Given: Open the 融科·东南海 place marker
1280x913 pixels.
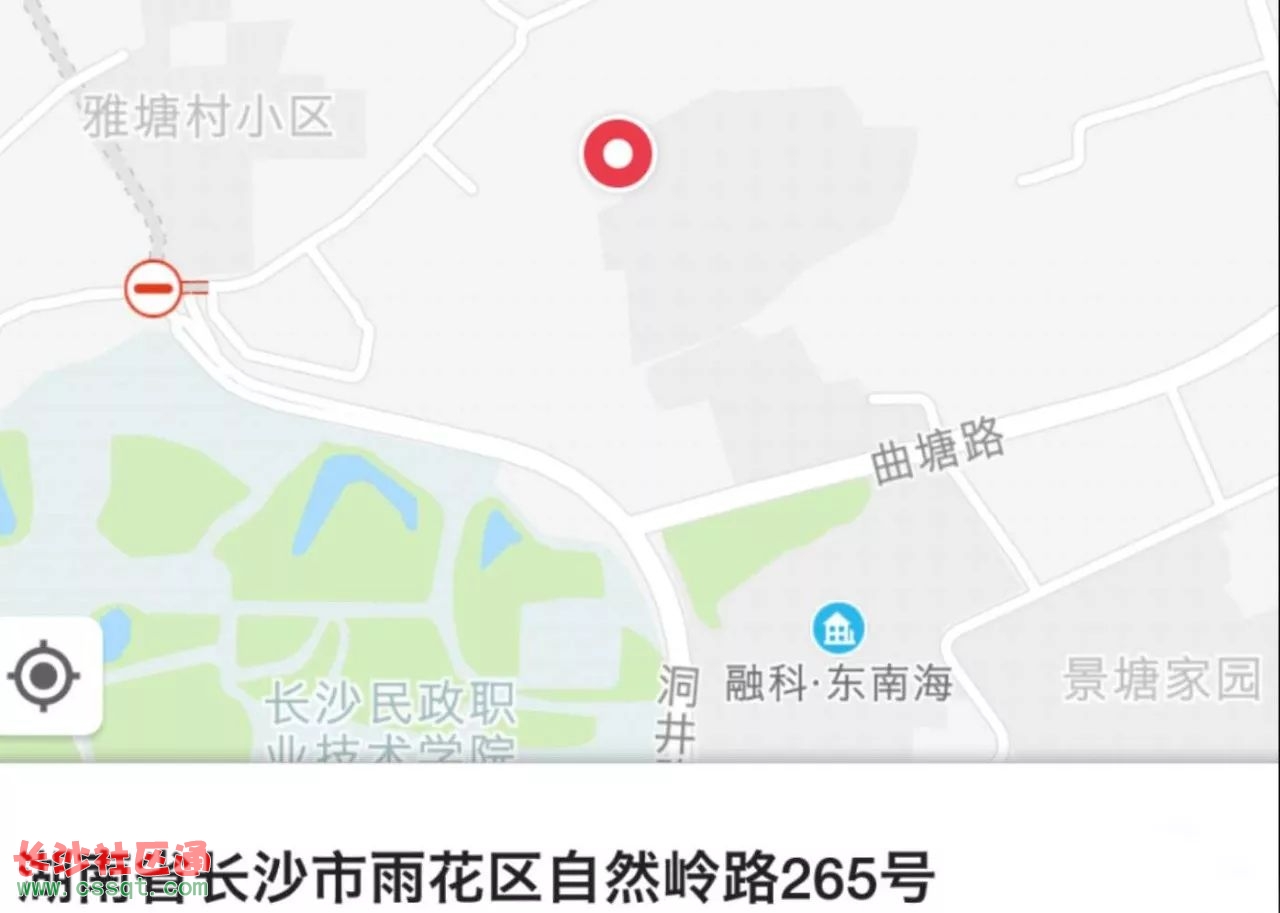Looking at the screenshot, I should 838,628.
